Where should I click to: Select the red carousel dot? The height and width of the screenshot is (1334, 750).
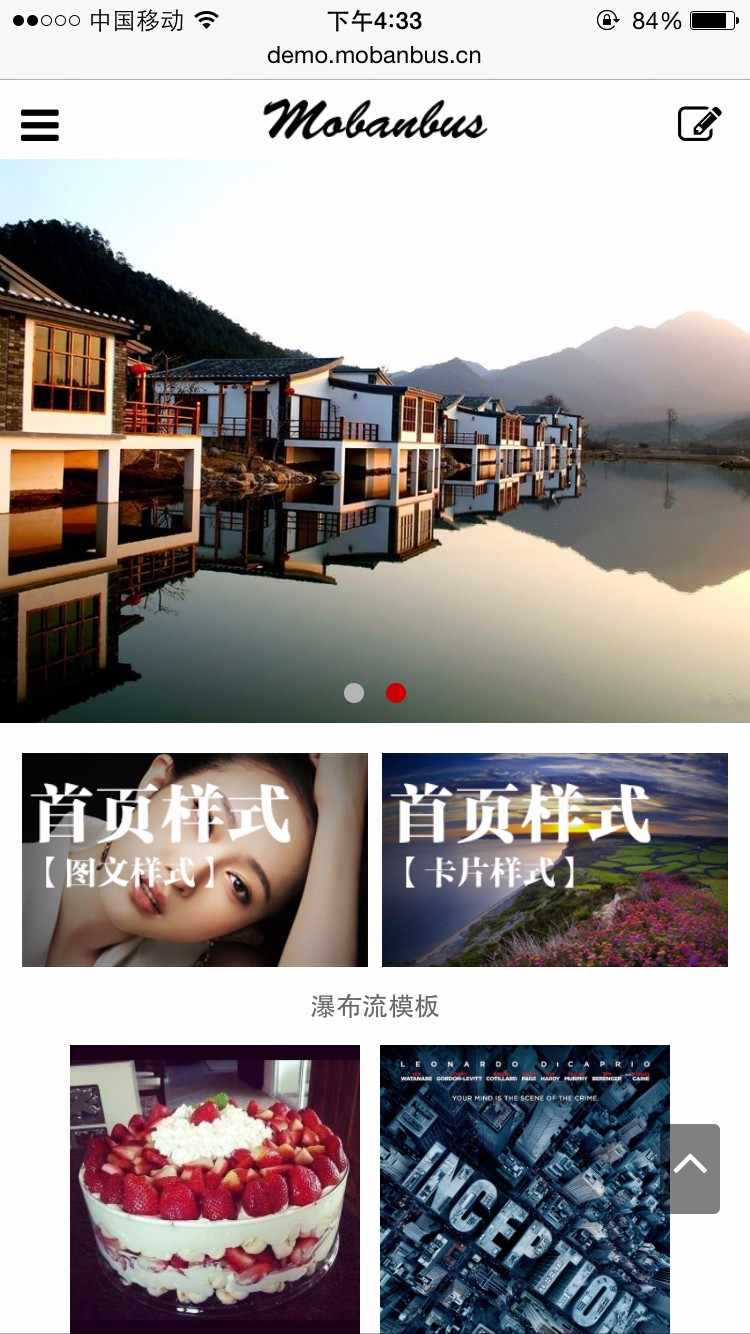396,693
